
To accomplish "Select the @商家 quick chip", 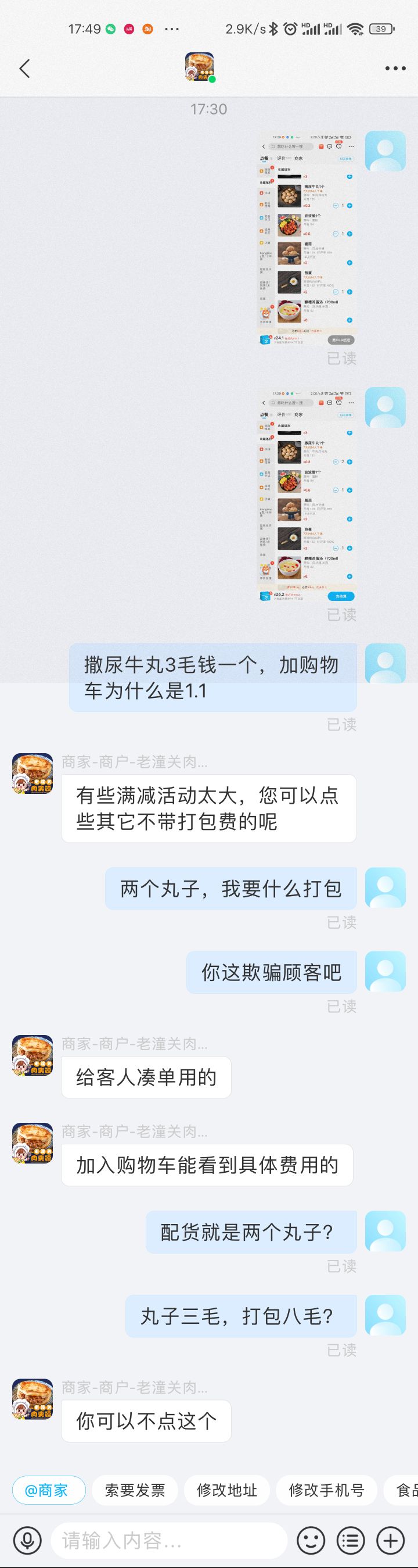I will point(46,1490).
